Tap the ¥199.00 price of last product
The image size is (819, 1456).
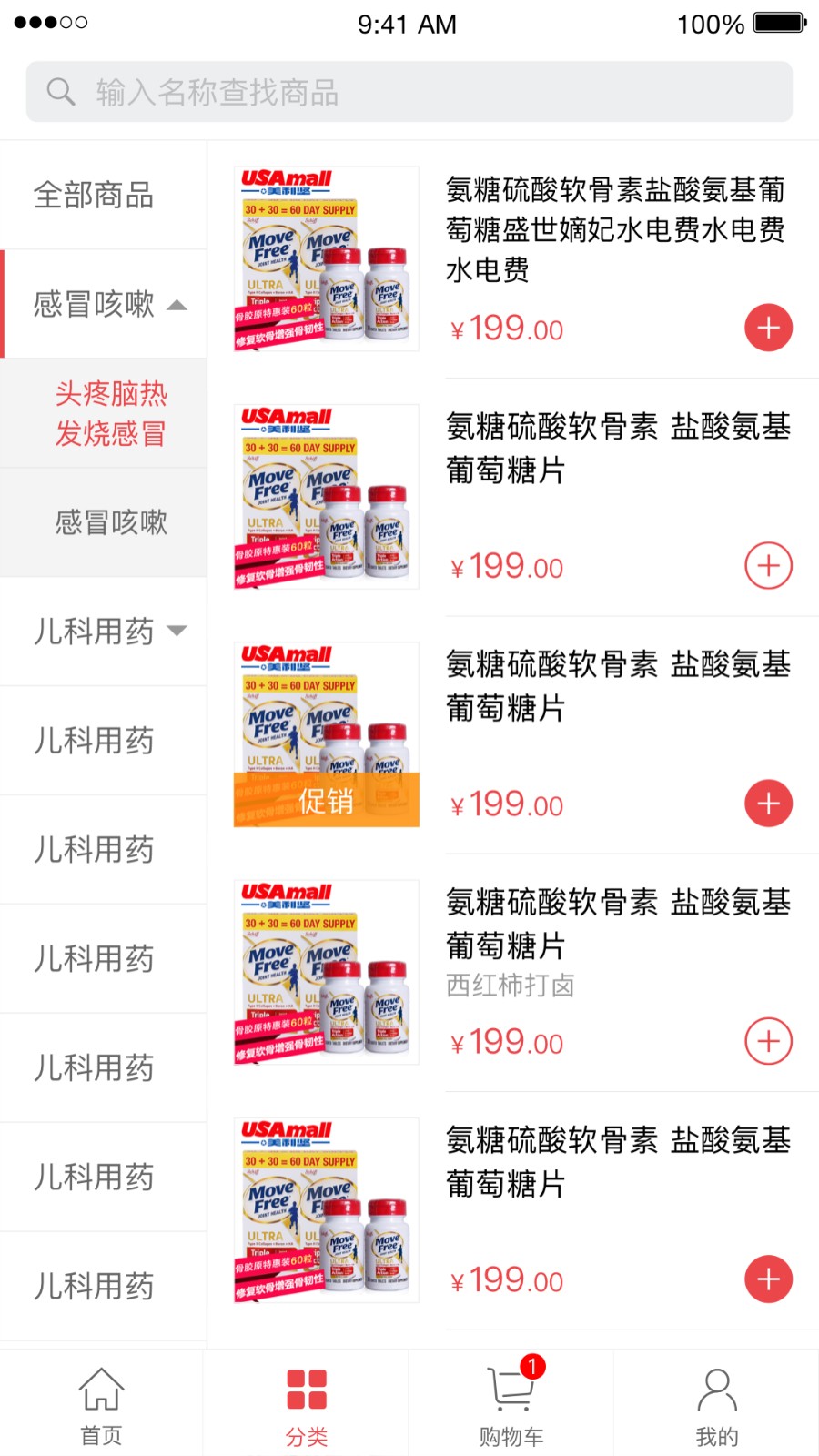[x=507, y=1279]
